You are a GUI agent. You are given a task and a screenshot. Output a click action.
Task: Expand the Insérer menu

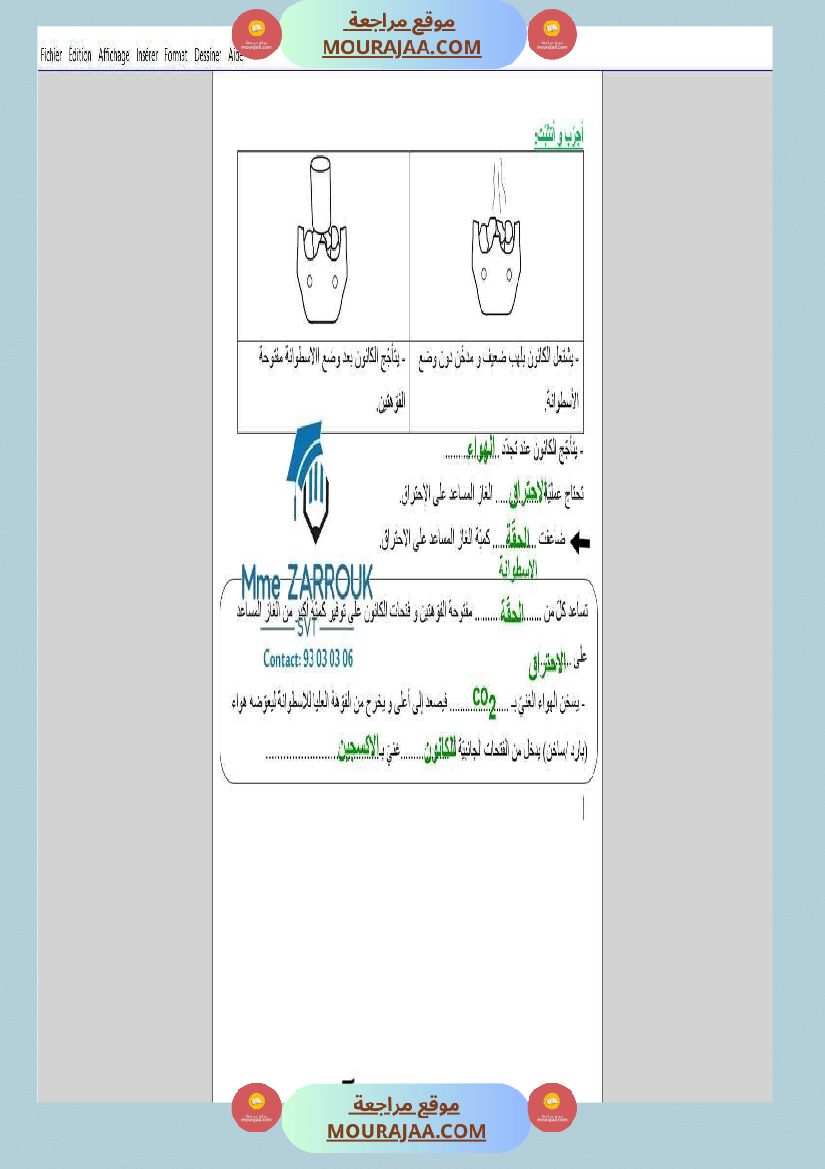pyautogui.click(x=146, y=56)
